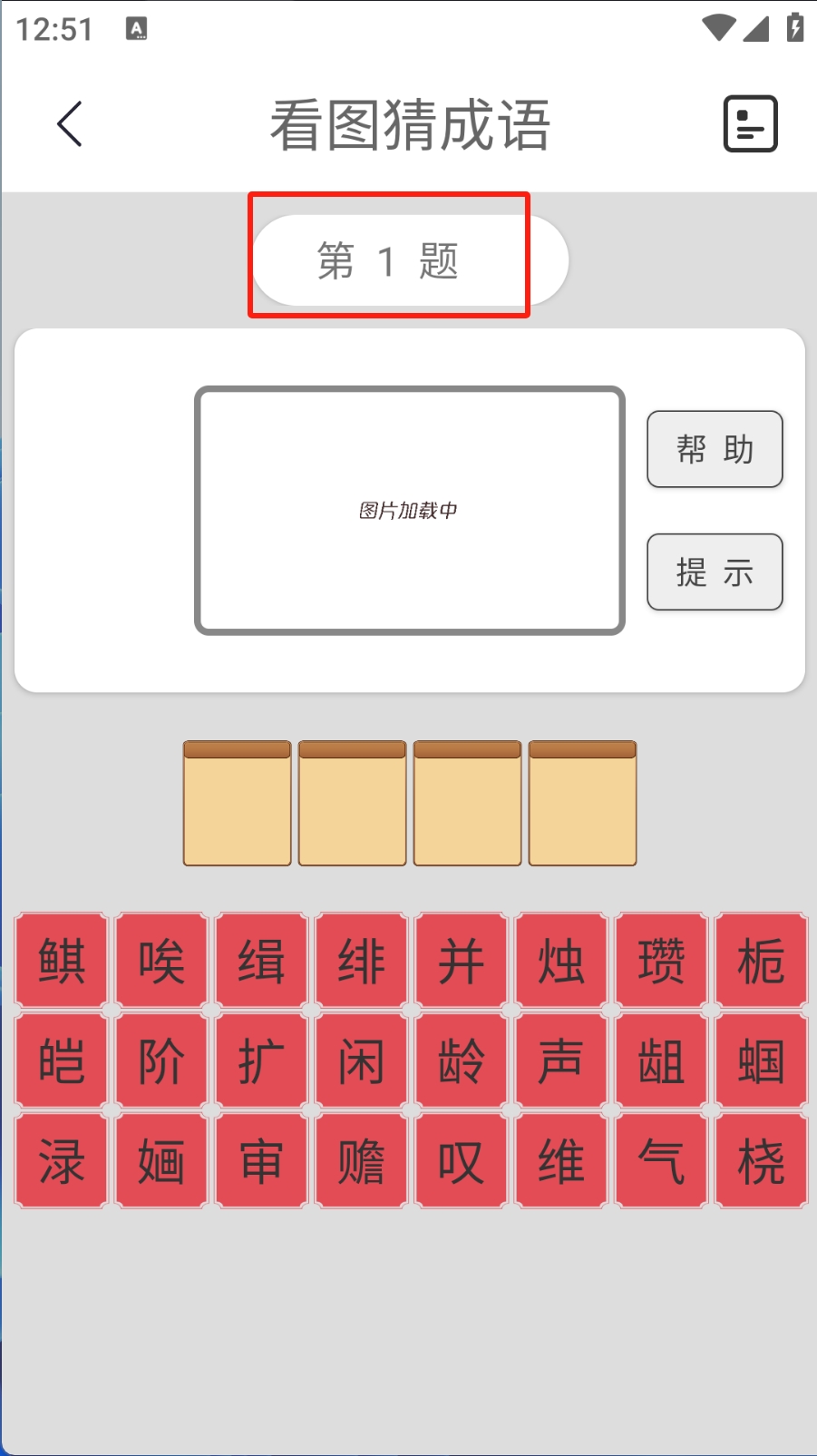
Task: Tap the 帮助 help button
Action: pos(715,449)
